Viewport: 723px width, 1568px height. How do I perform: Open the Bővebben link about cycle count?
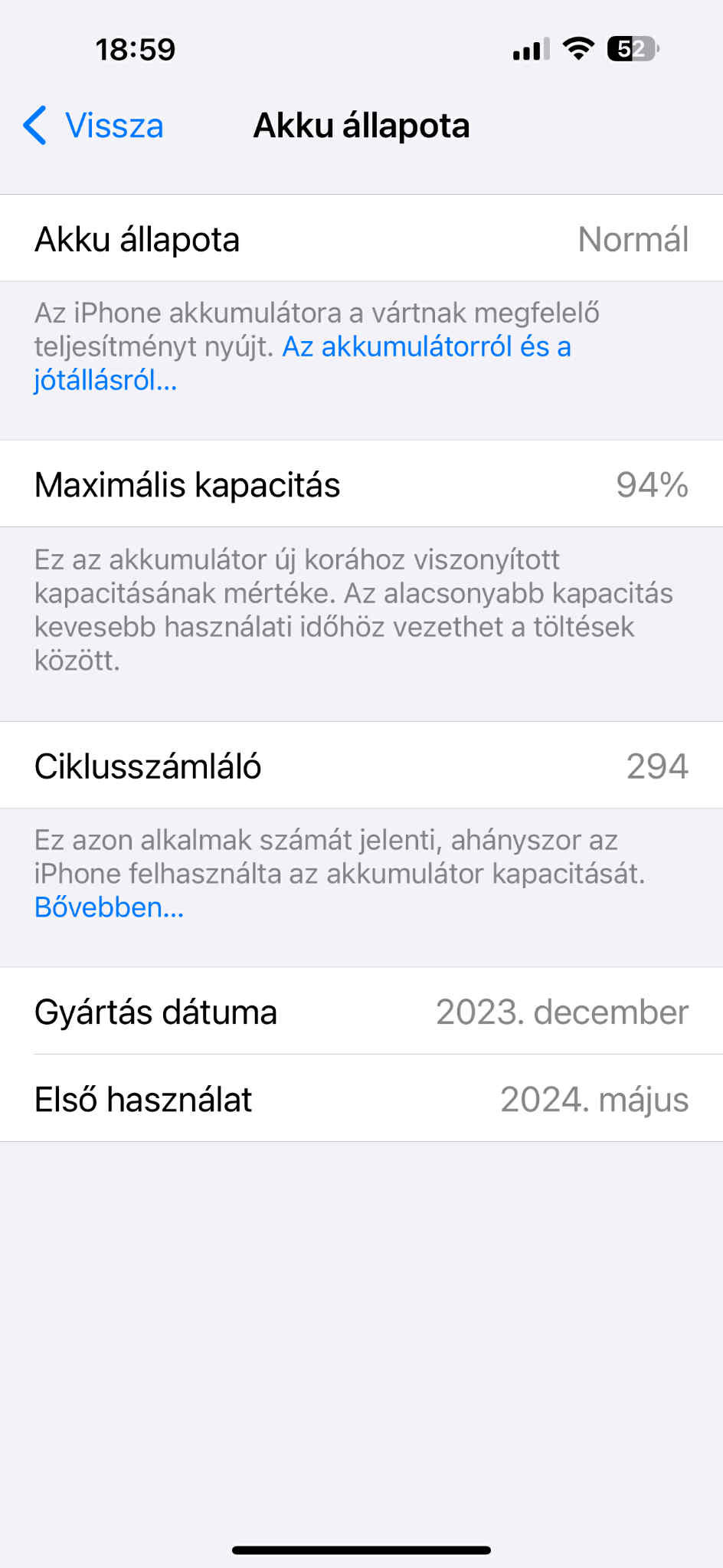pyautogui.click(x=109, y=907)
